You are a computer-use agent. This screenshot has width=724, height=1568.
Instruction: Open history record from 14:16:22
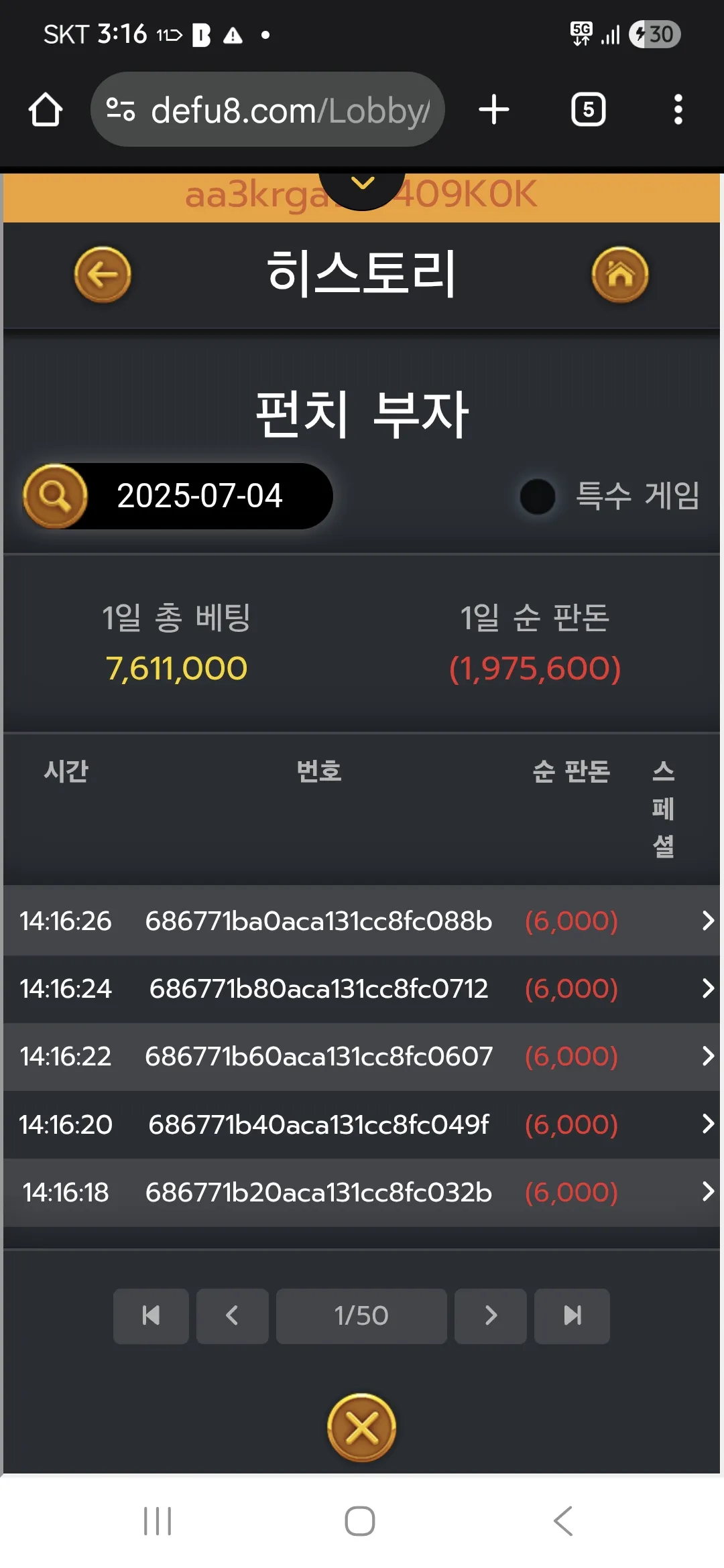pyautogui.click(x=362, y=1056)
